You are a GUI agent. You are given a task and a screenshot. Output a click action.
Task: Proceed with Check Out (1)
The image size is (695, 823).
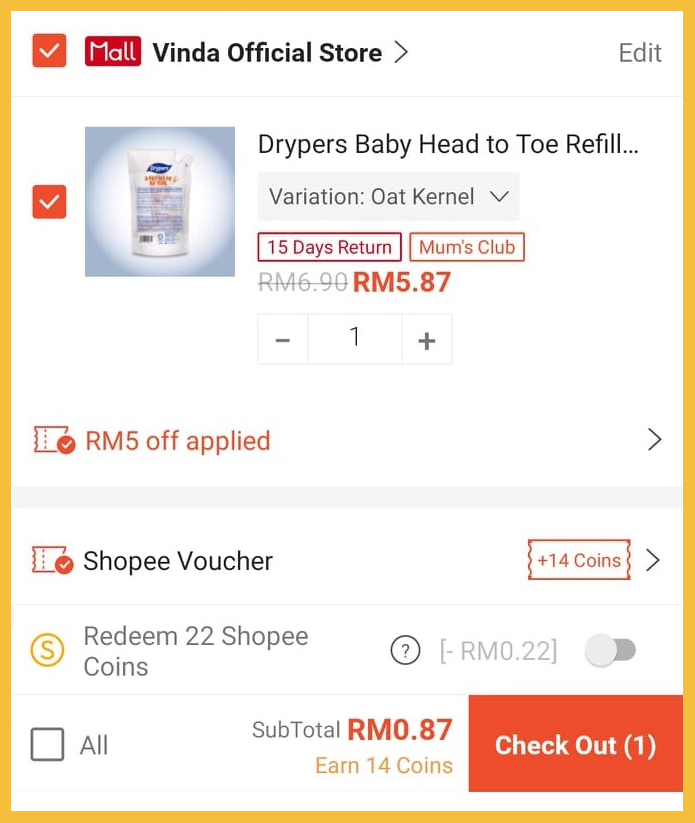tap(575, 745)
